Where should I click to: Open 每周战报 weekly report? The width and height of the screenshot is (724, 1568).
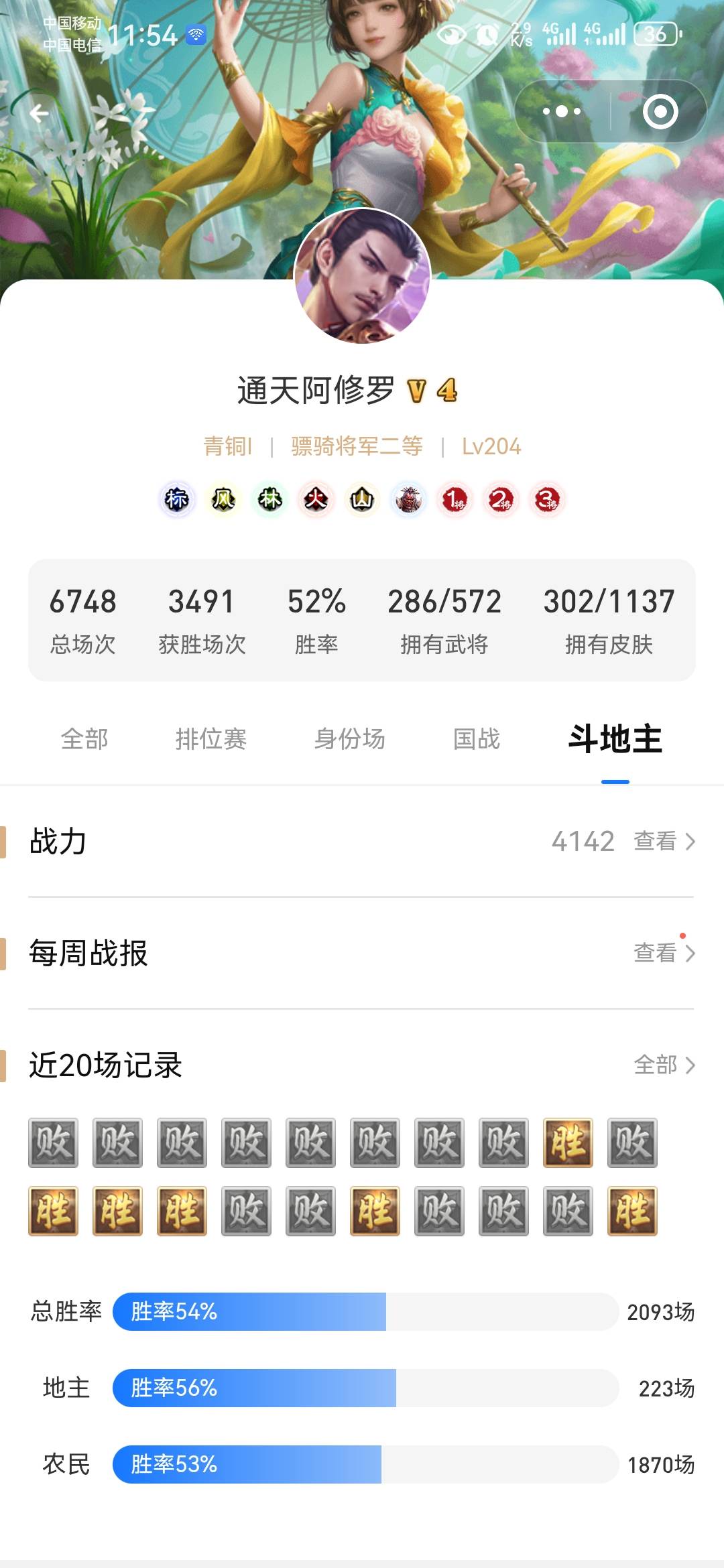click(664, 952)
